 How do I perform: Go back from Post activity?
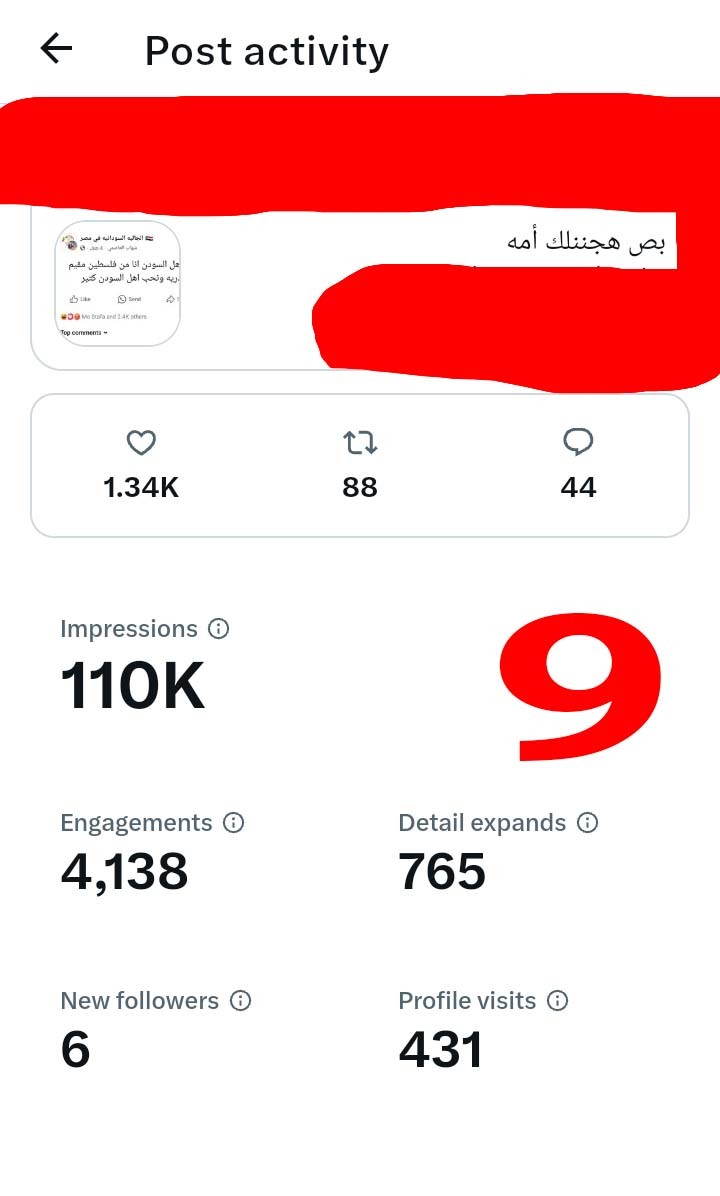click(56, 48)
